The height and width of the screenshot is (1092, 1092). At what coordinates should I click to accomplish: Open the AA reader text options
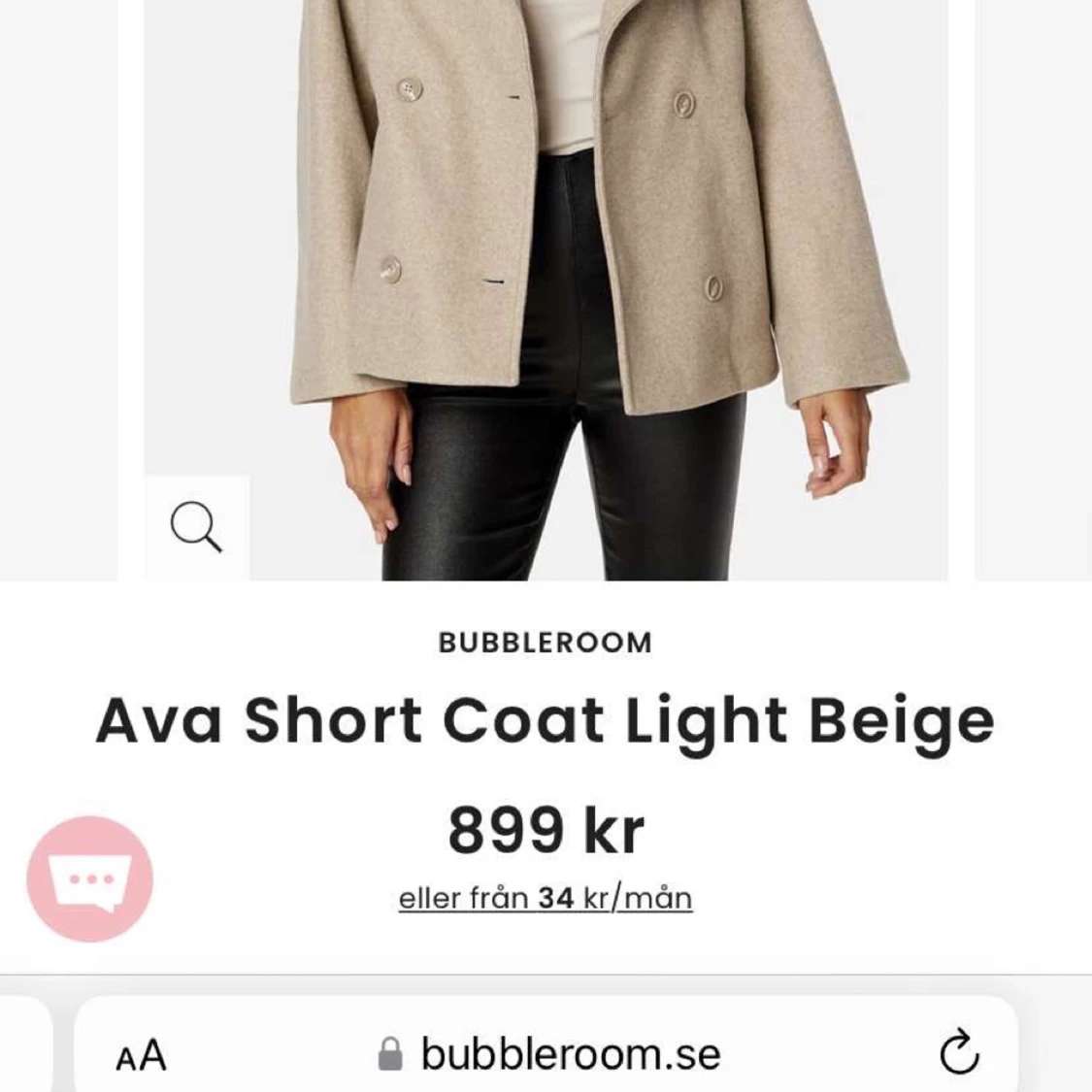tap(142, 1055)
